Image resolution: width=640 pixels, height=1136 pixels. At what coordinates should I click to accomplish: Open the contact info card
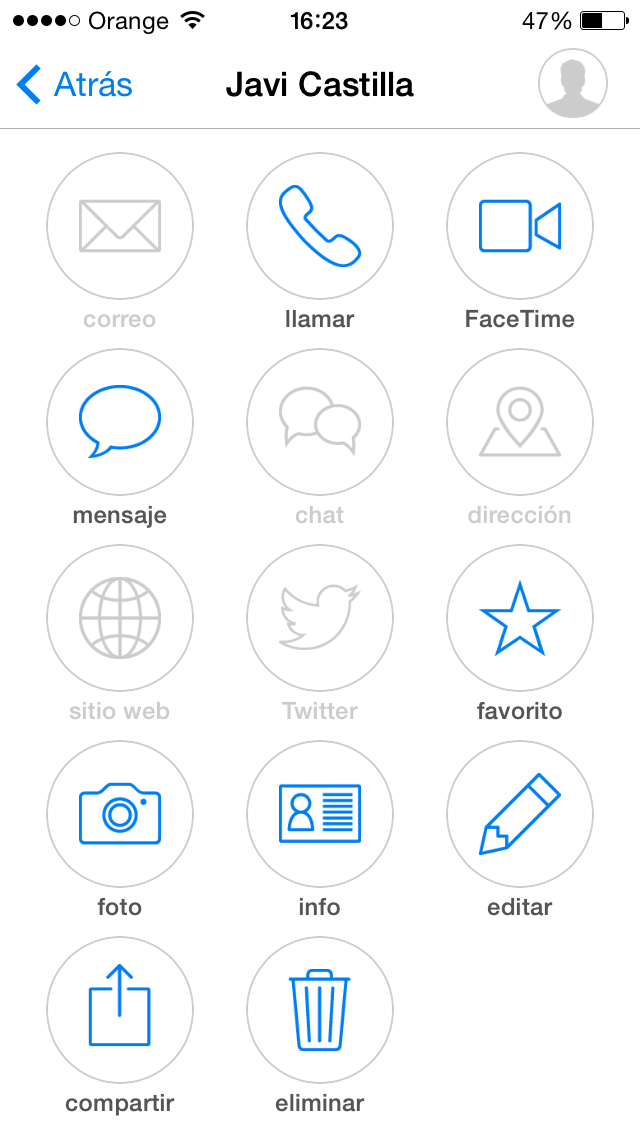click(320, 814)
